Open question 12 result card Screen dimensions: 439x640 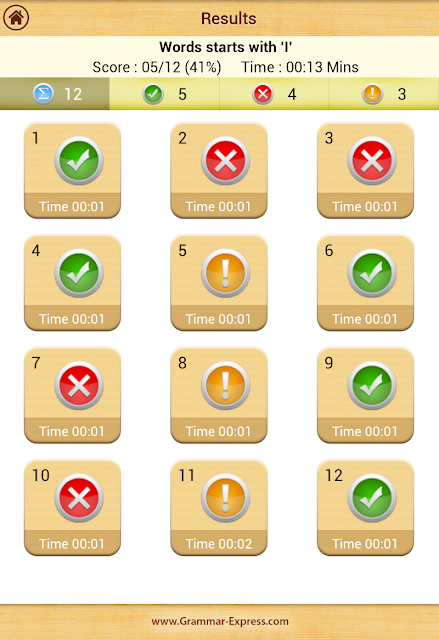click(x=365, y=507)
